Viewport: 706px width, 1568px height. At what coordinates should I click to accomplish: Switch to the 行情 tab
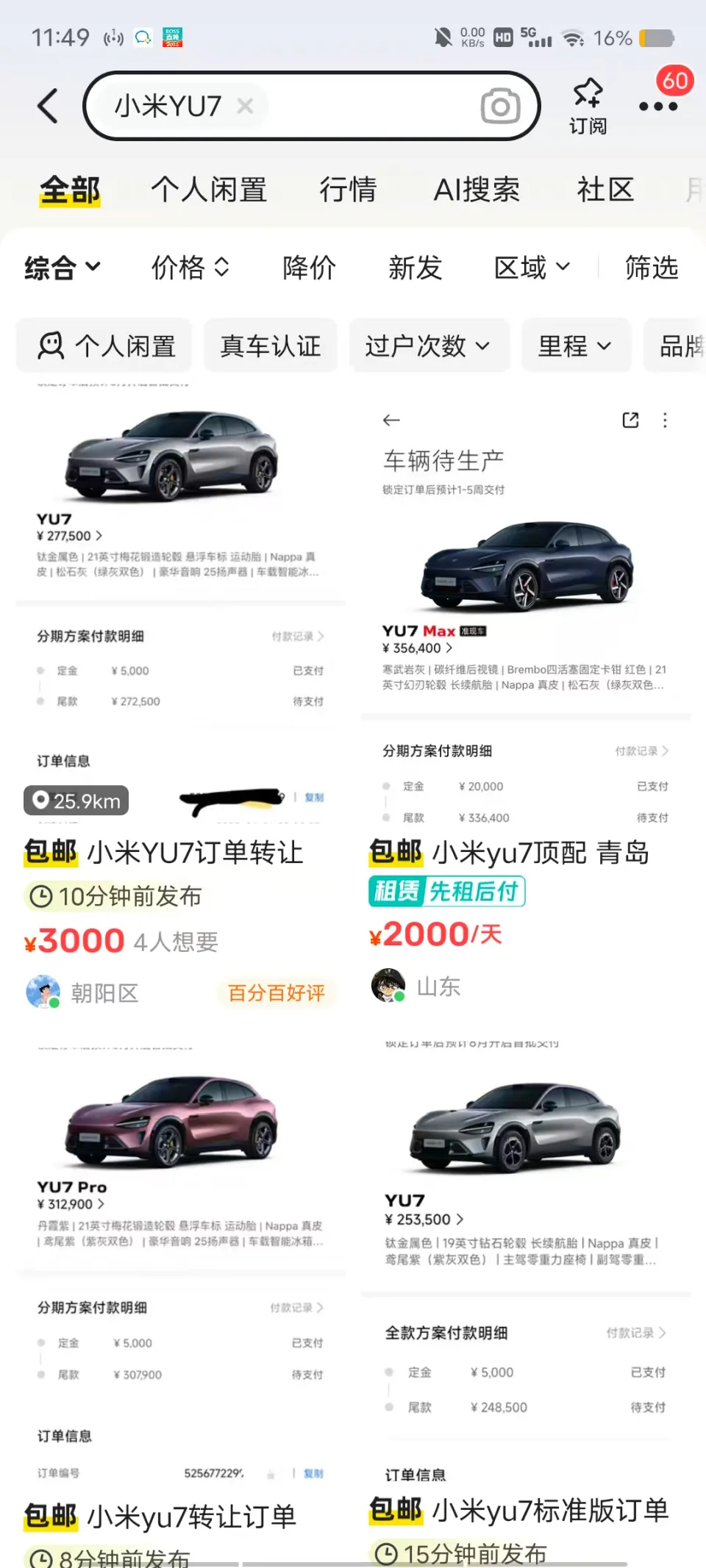point(348,190)
